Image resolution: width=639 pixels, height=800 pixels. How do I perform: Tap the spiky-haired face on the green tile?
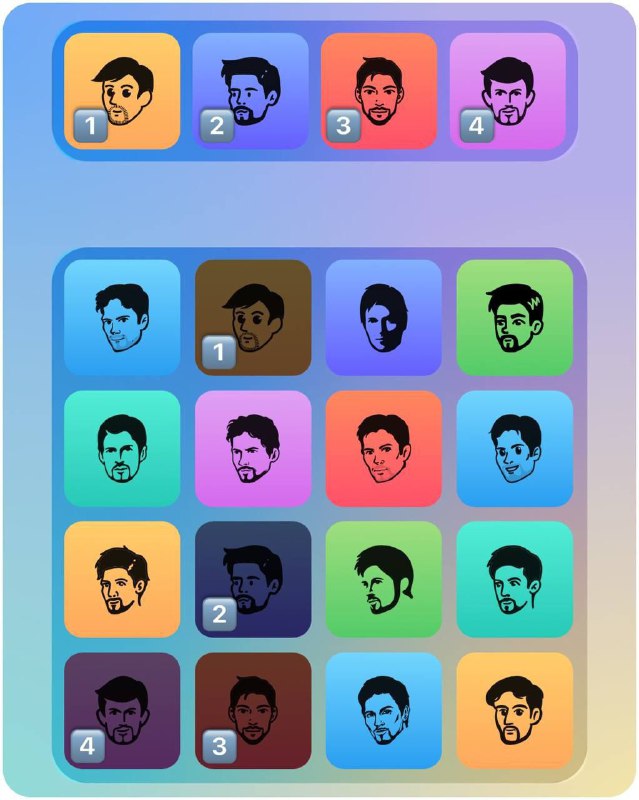click(x=515, y=317)
